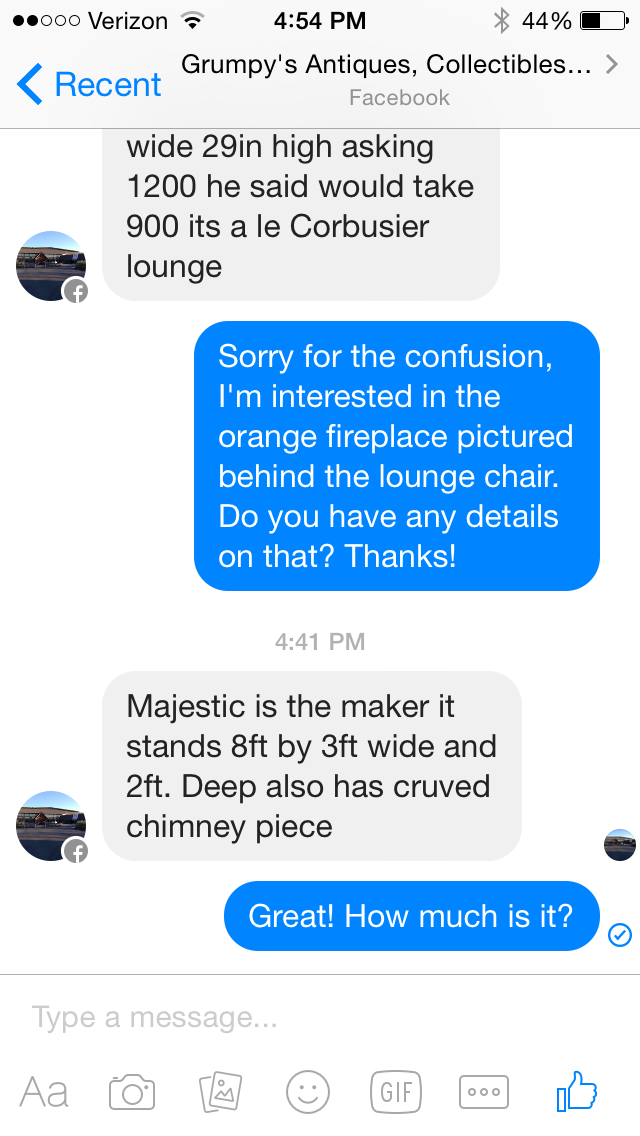Go back to Recent conversations
The image size is (640, 1136).
(88, 85)
